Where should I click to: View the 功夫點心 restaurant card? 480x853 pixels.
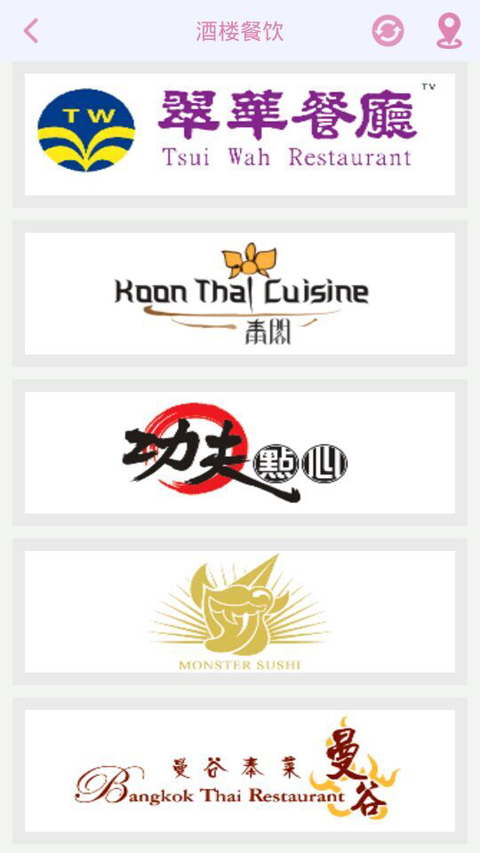240,453
